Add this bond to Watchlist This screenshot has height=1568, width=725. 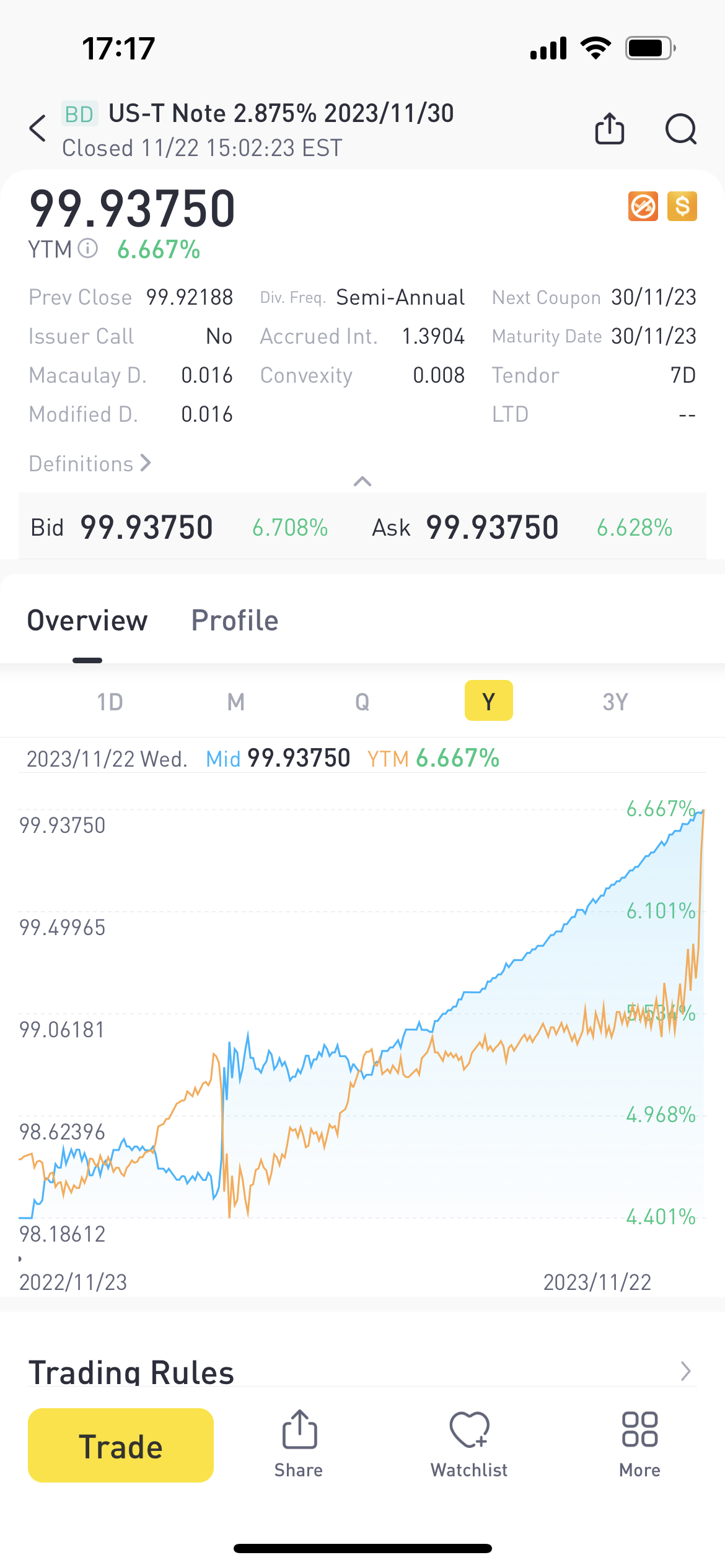tap(469, 1444)
